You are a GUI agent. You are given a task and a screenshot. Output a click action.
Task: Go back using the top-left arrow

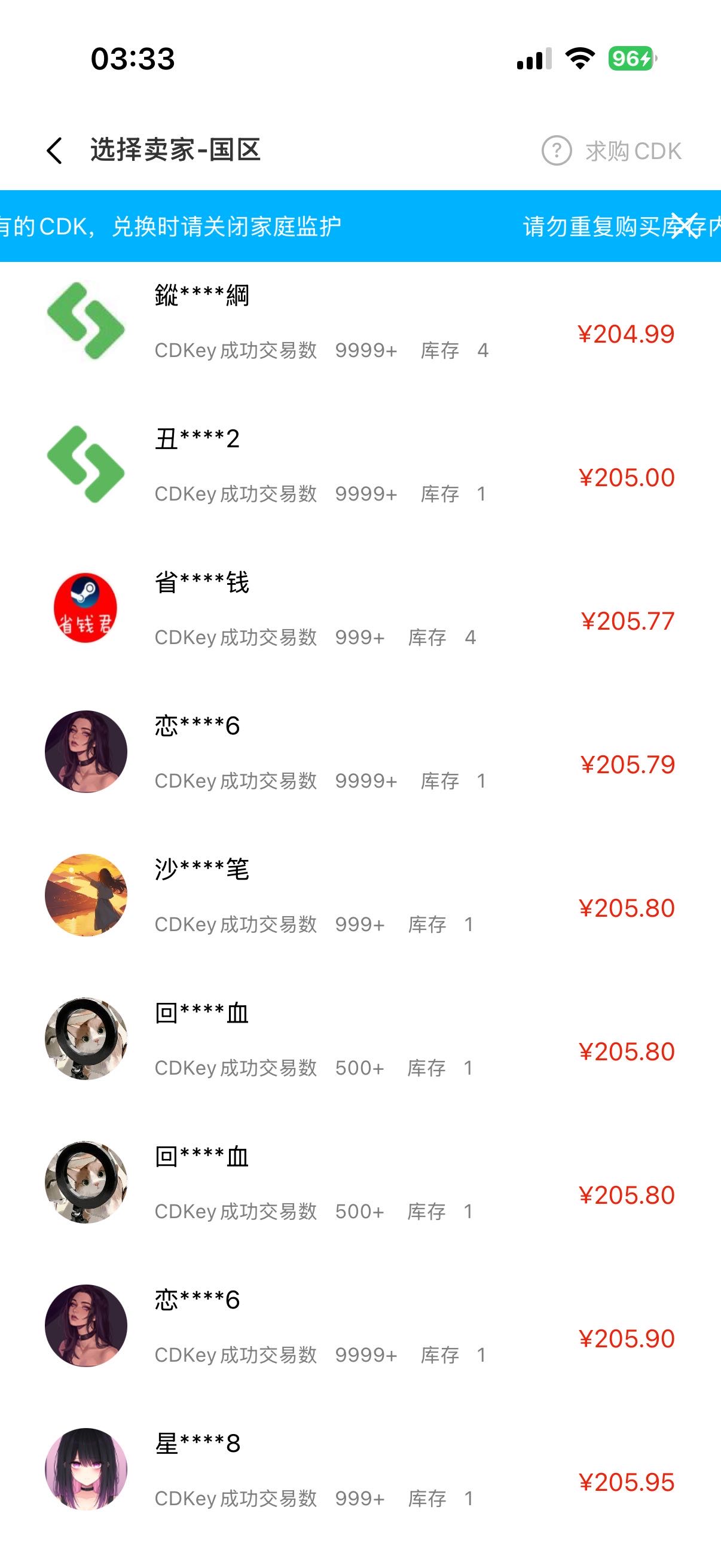[55, 150]
